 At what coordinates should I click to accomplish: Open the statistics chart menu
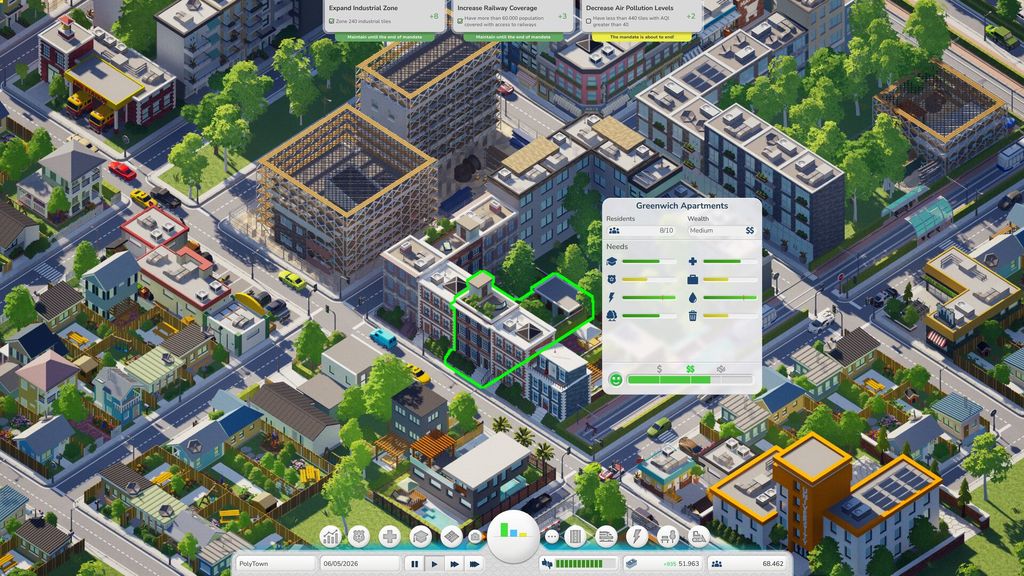(x=330, y=536)
